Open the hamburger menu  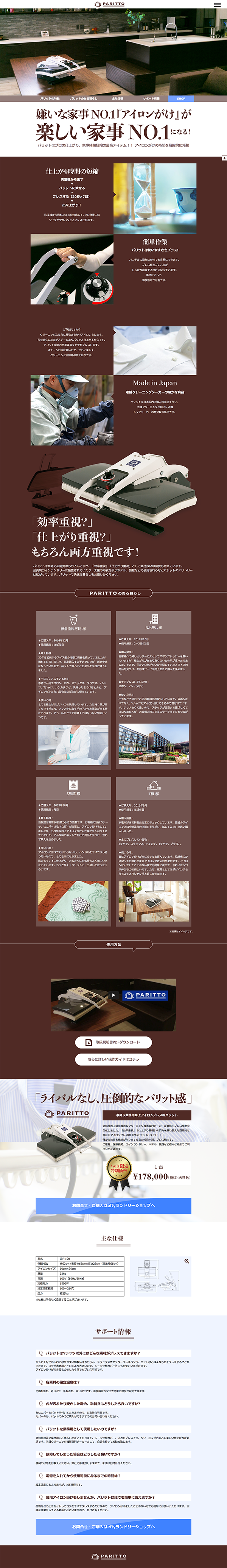pos(217,4)
